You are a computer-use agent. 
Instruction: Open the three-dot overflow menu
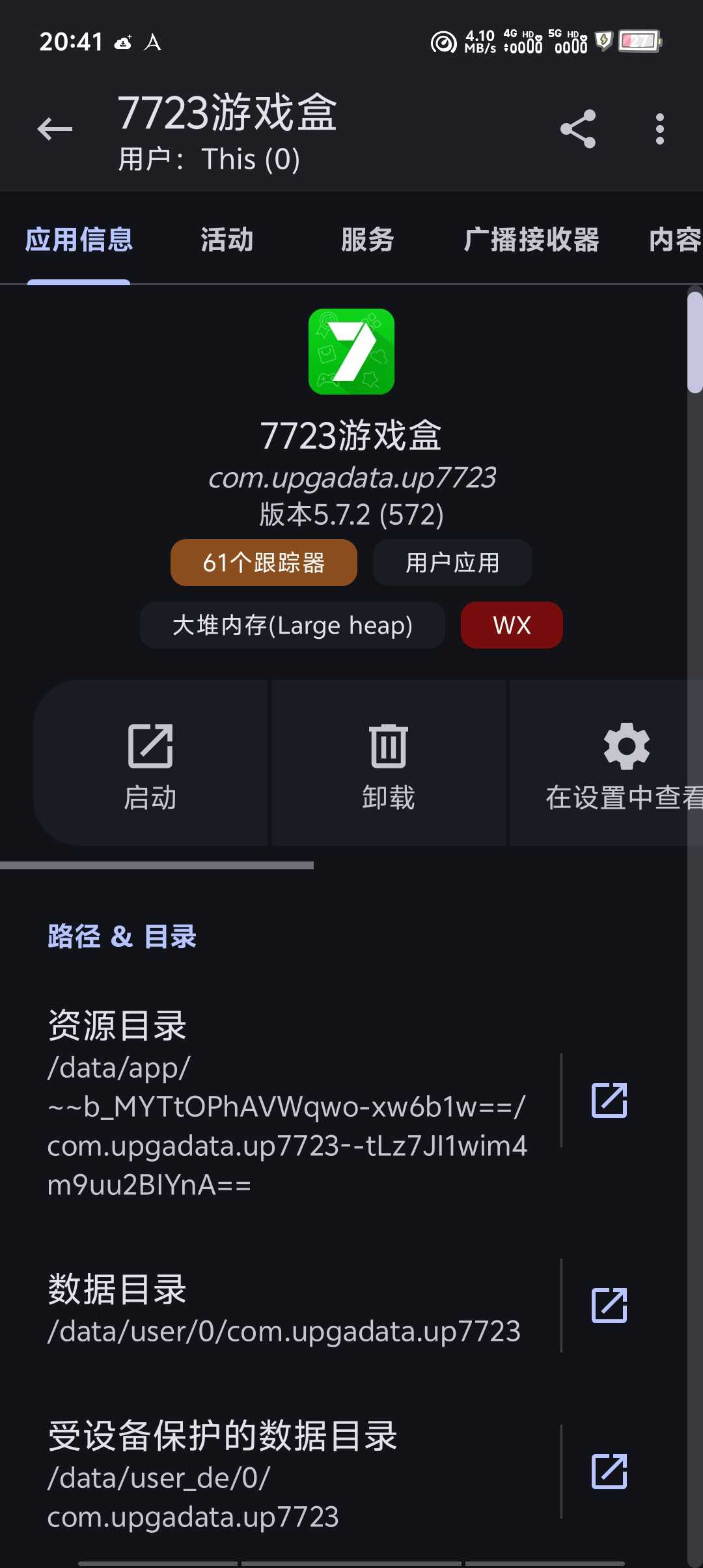pyautogui.click(x=659, y=129)
